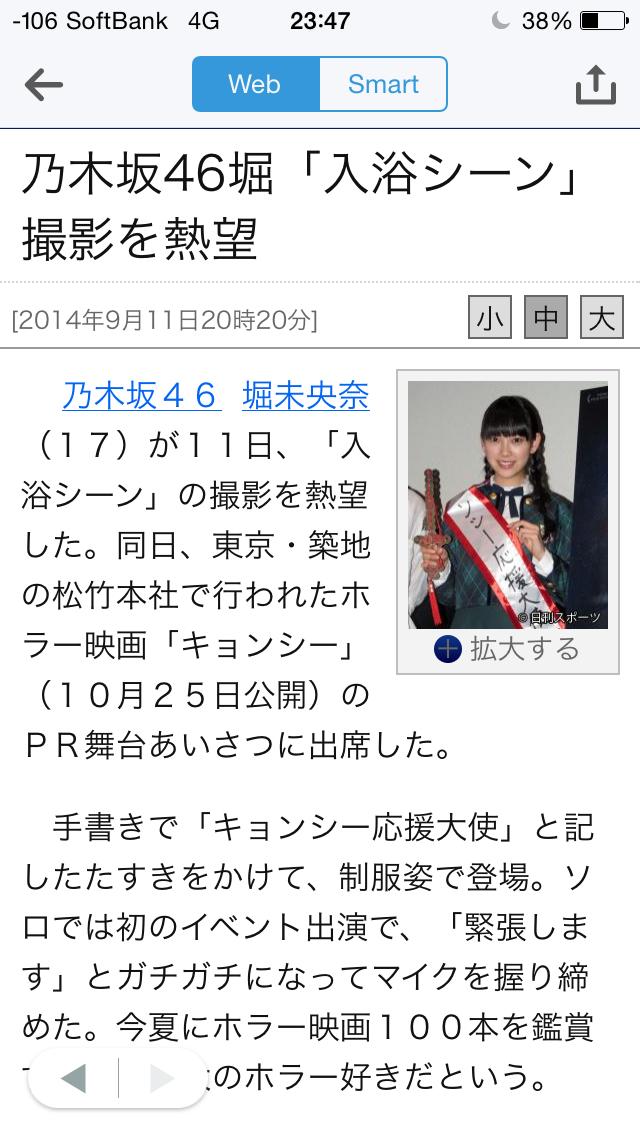
Task: Open the 乃木坂46 link
Action: 140,396
